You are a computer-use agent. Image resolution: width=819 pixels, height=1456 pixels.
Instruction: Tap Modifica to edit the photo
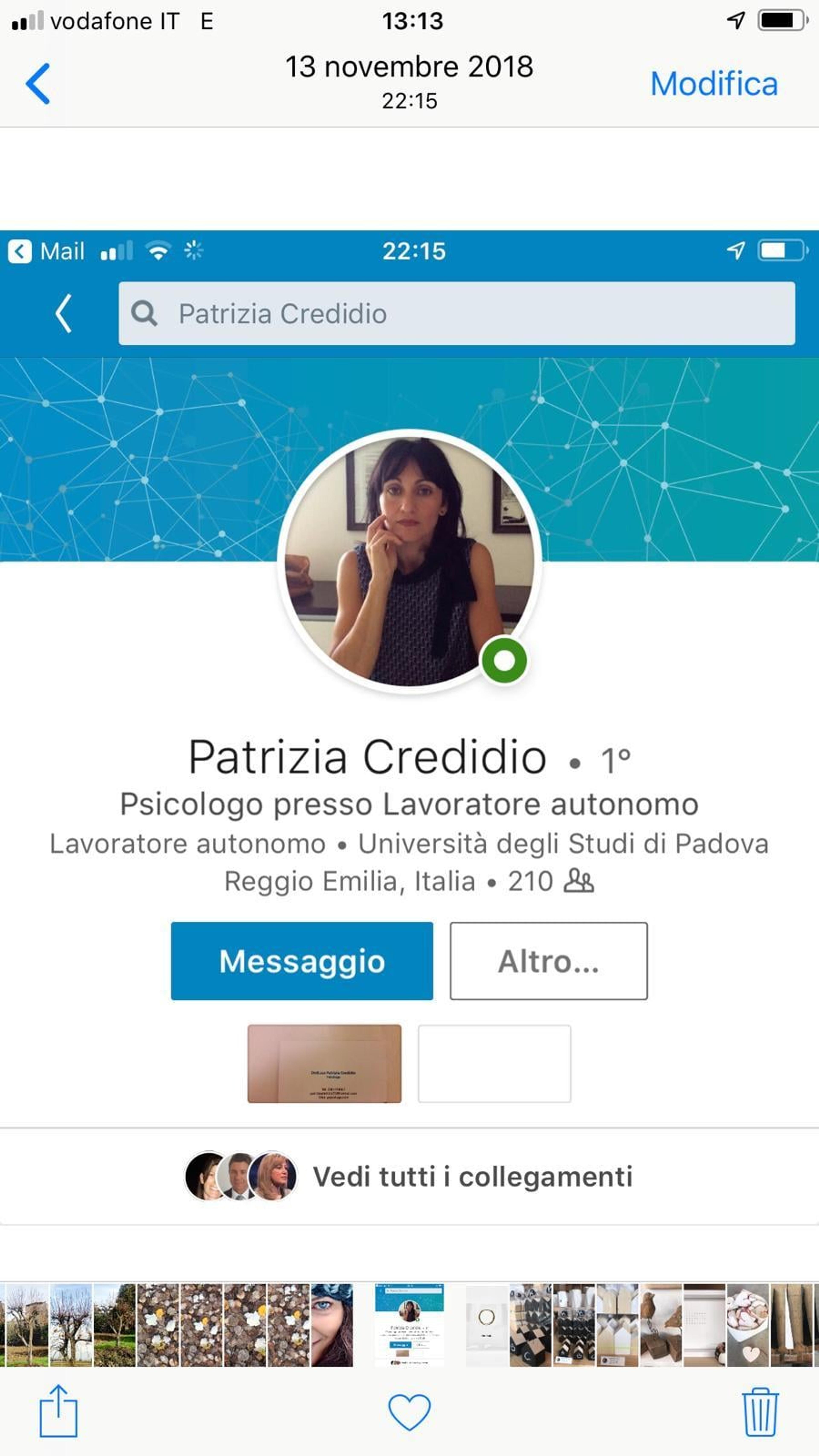pos(714,84)
